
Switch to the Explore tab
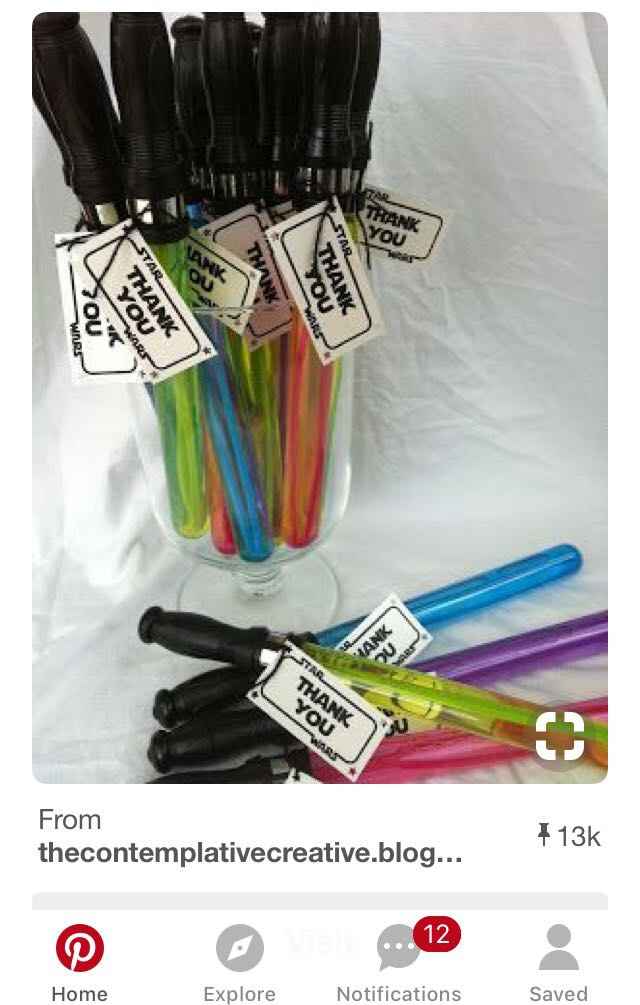coord(239,962)
